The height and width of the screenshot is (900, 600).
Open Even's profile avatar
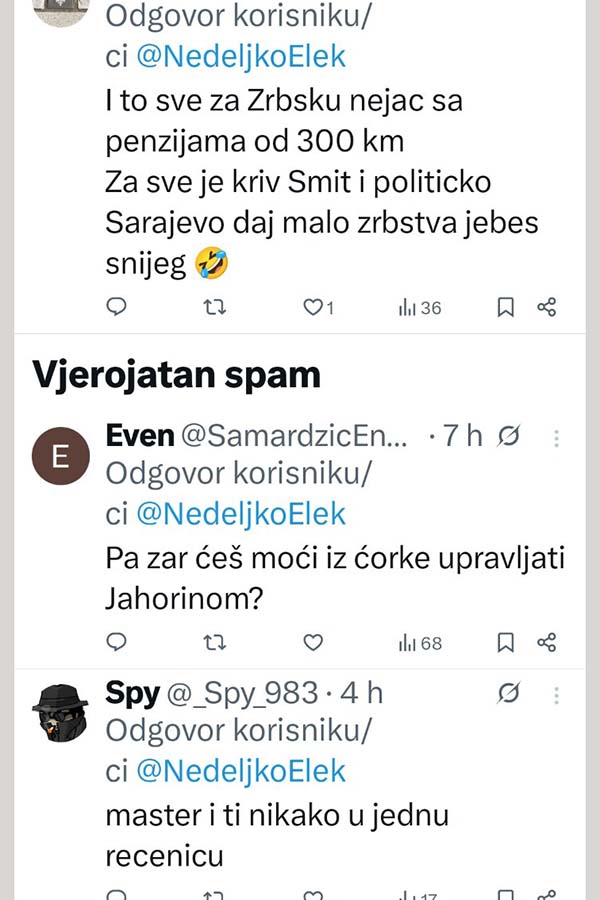61,458
